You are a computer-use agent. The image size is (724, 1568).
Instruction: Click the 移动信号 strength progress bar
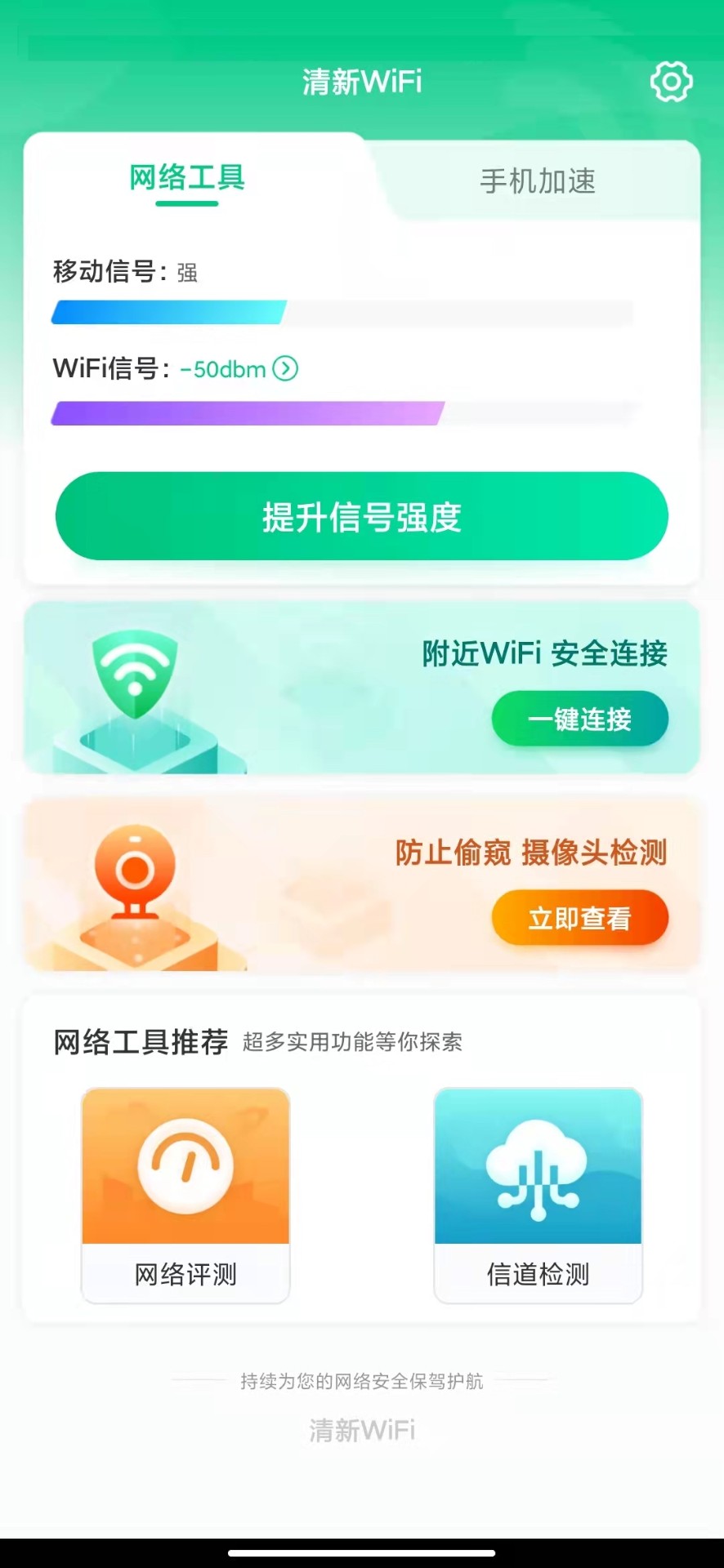342,311
